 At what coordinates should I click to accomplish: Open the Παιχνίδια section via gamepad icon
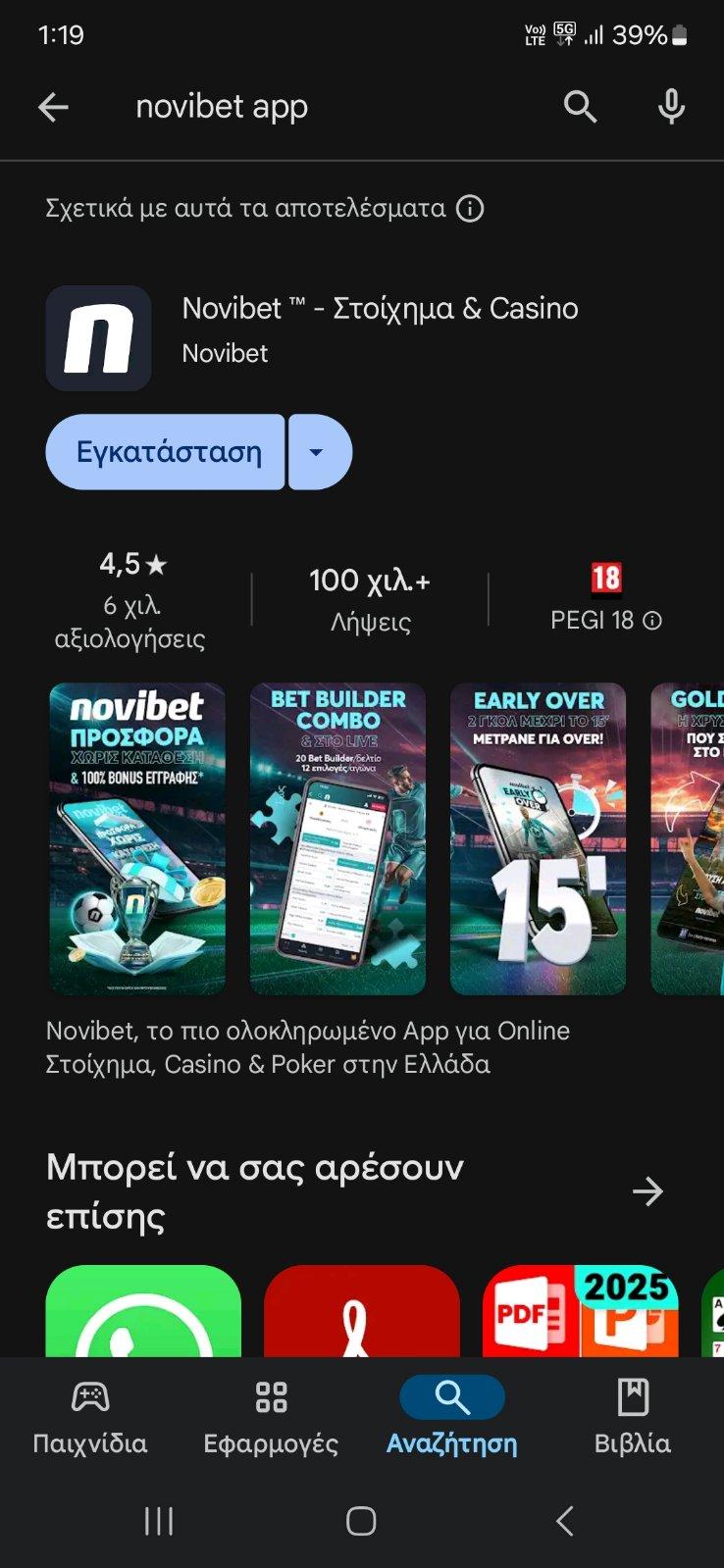(x=91, y=1396)
